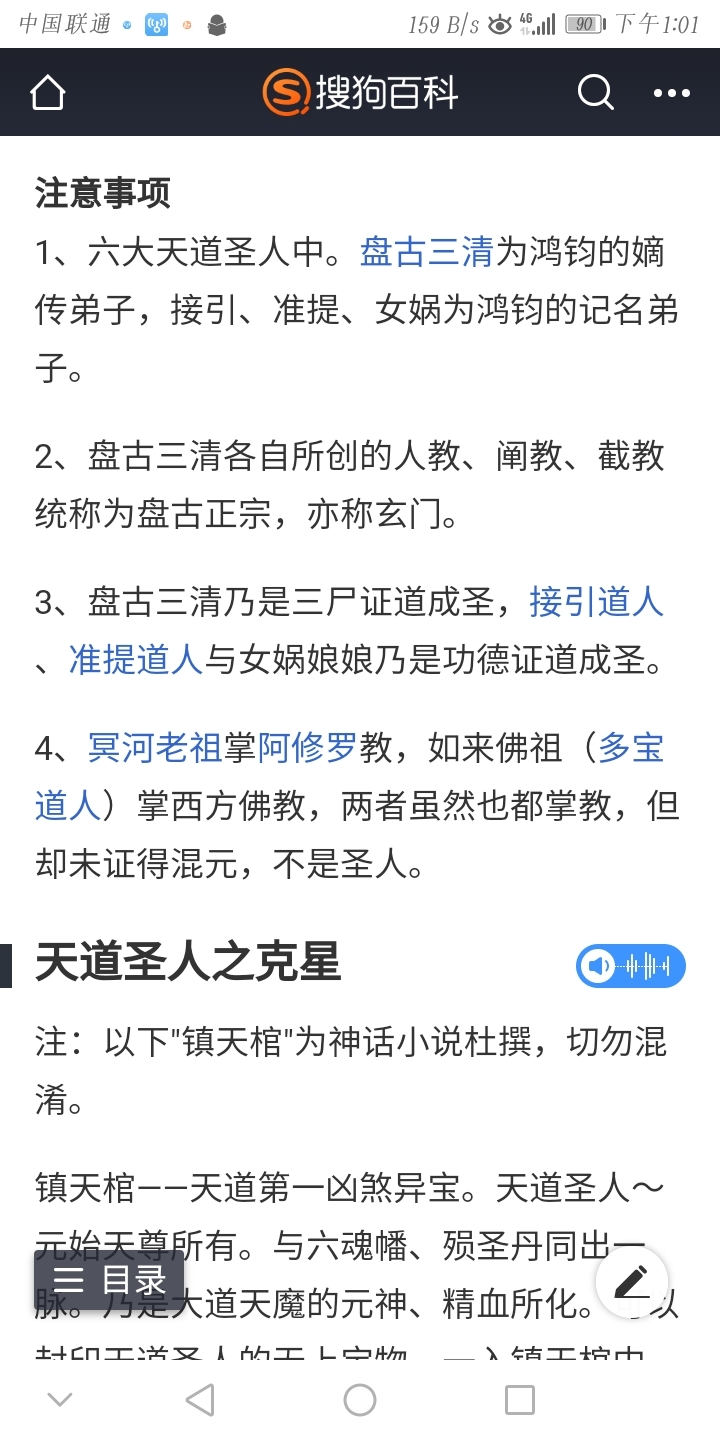
Task: Open the 阿修罗 link
Action: tap(307, 748)
